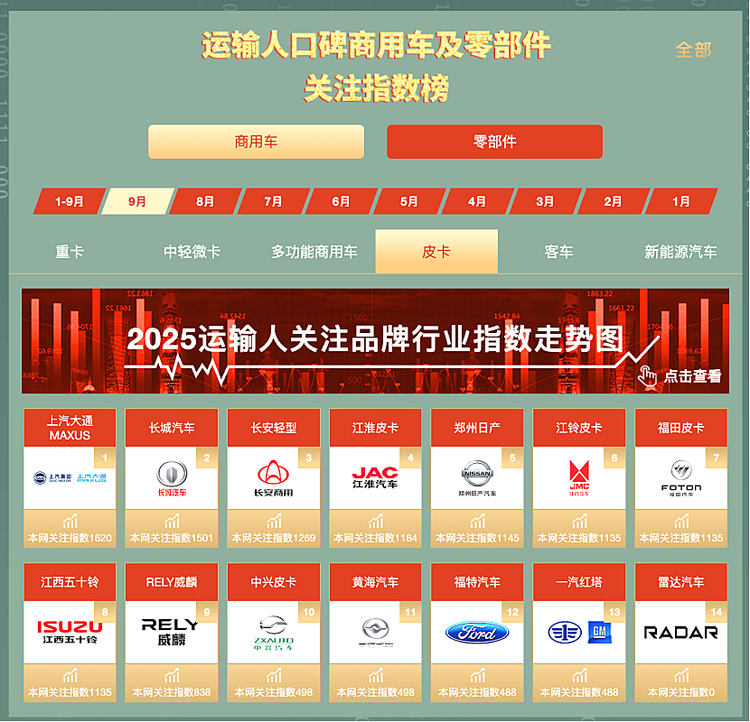Tap the 全部 link
Image resolution: width=750 pixels, height=722 pixels.
[693, 50]
